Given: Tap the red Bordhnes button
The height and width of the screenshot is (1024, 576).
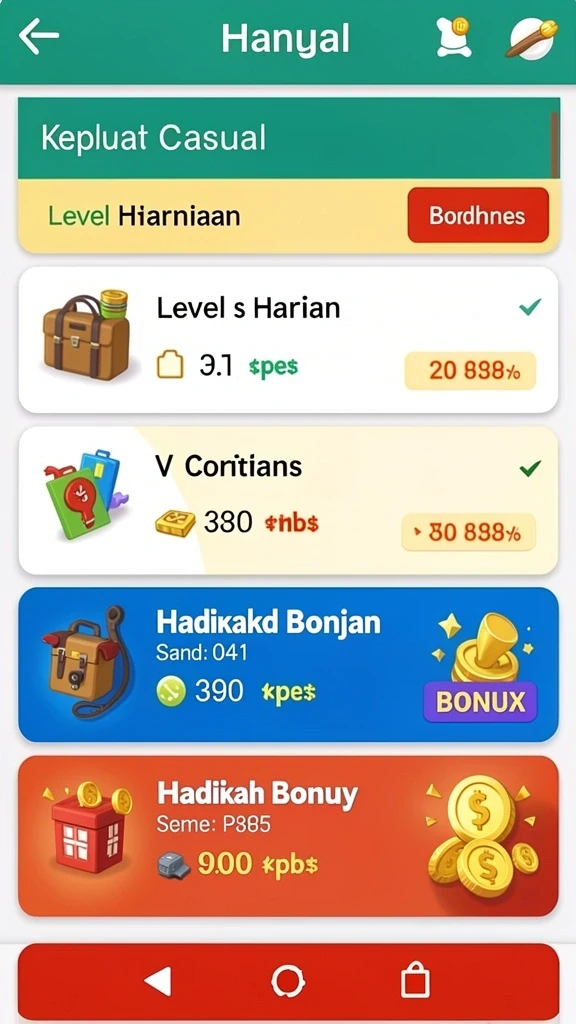Looking at the screenshot, I should click(478, 216).
